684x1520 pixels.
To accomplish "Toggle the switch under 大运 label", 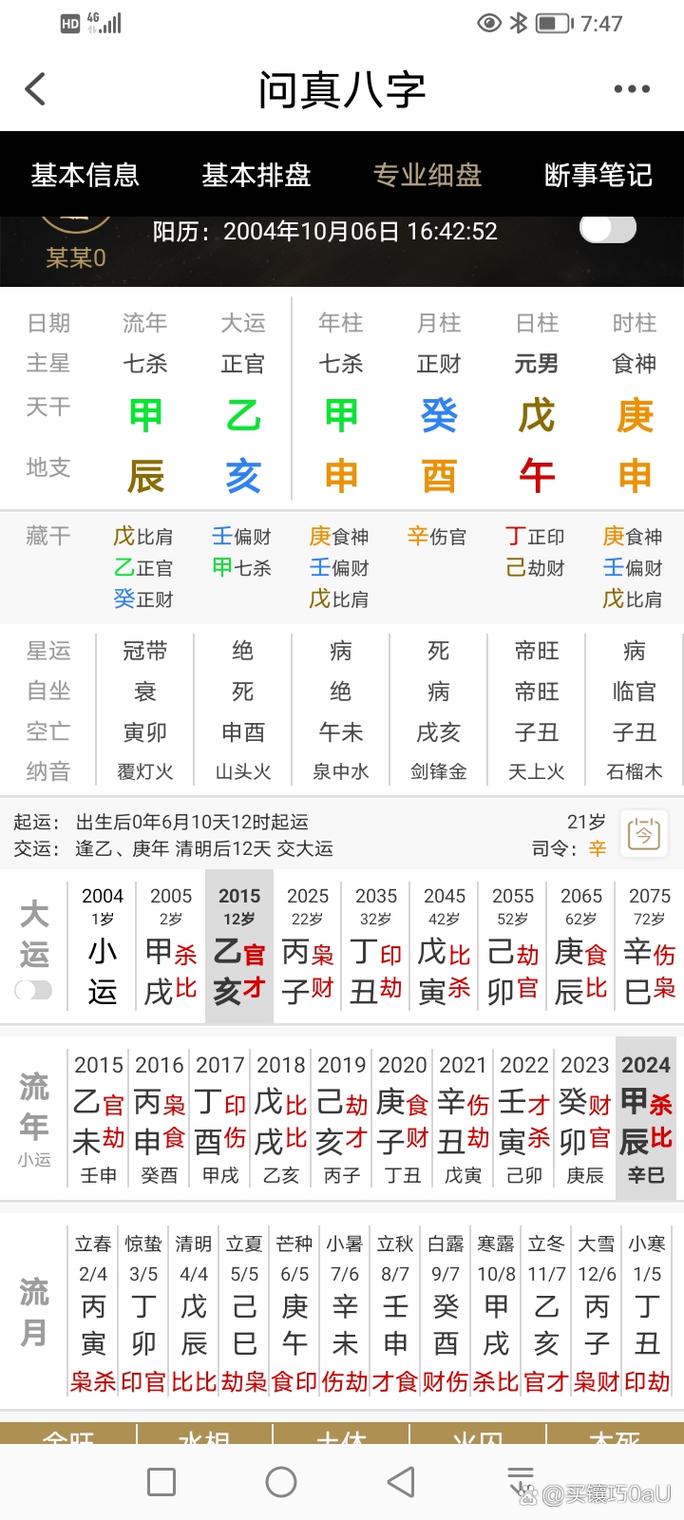I will [x=33, y=990].
